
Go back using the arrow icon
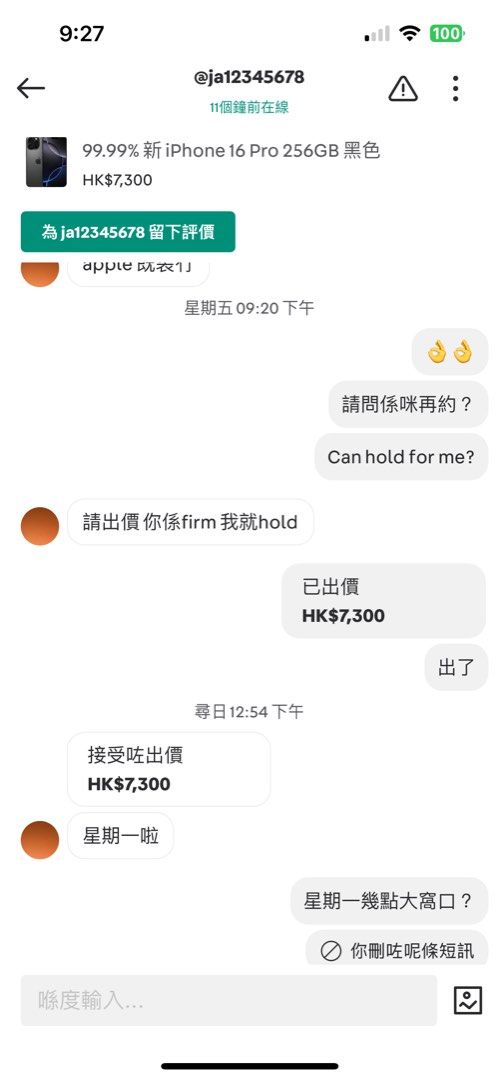point(31,88)
